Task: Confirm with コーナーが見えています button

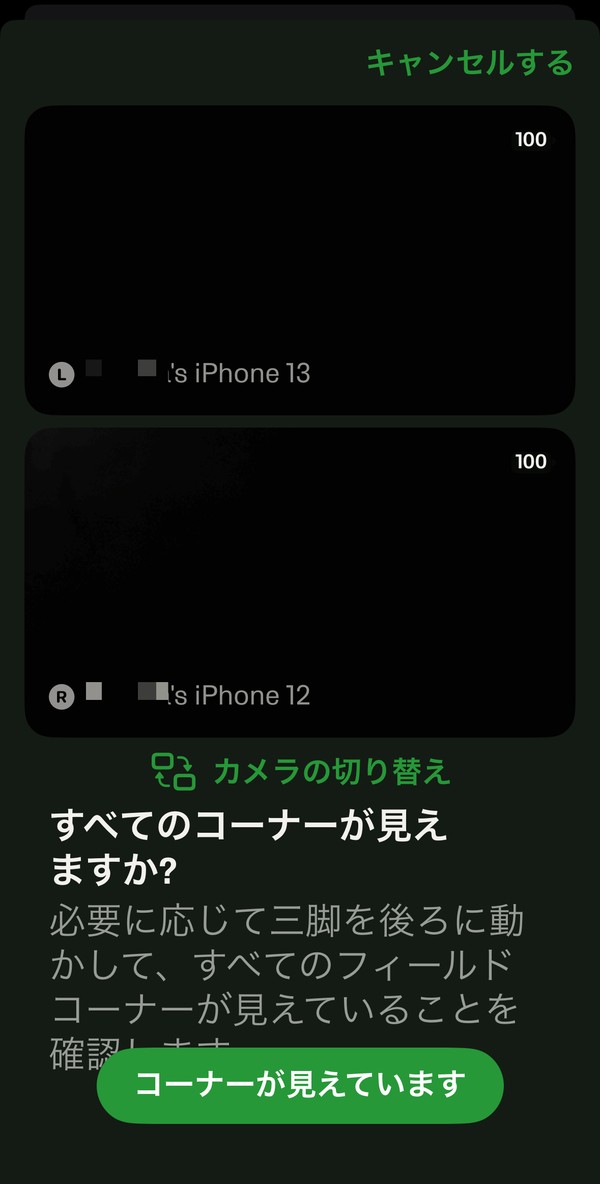Action: [300, 1084]
